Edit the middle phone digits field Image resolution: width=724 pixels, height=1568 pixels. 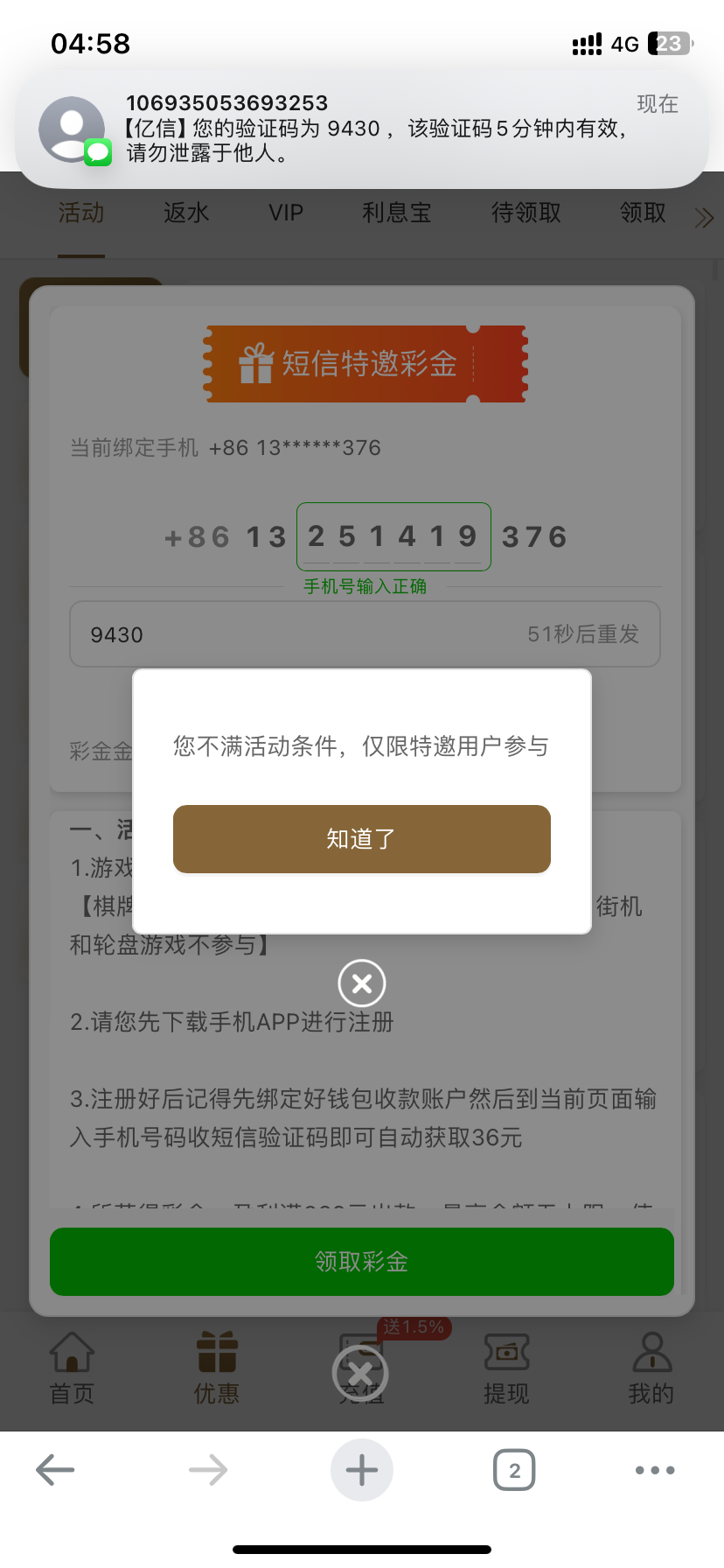coord(393,536)
